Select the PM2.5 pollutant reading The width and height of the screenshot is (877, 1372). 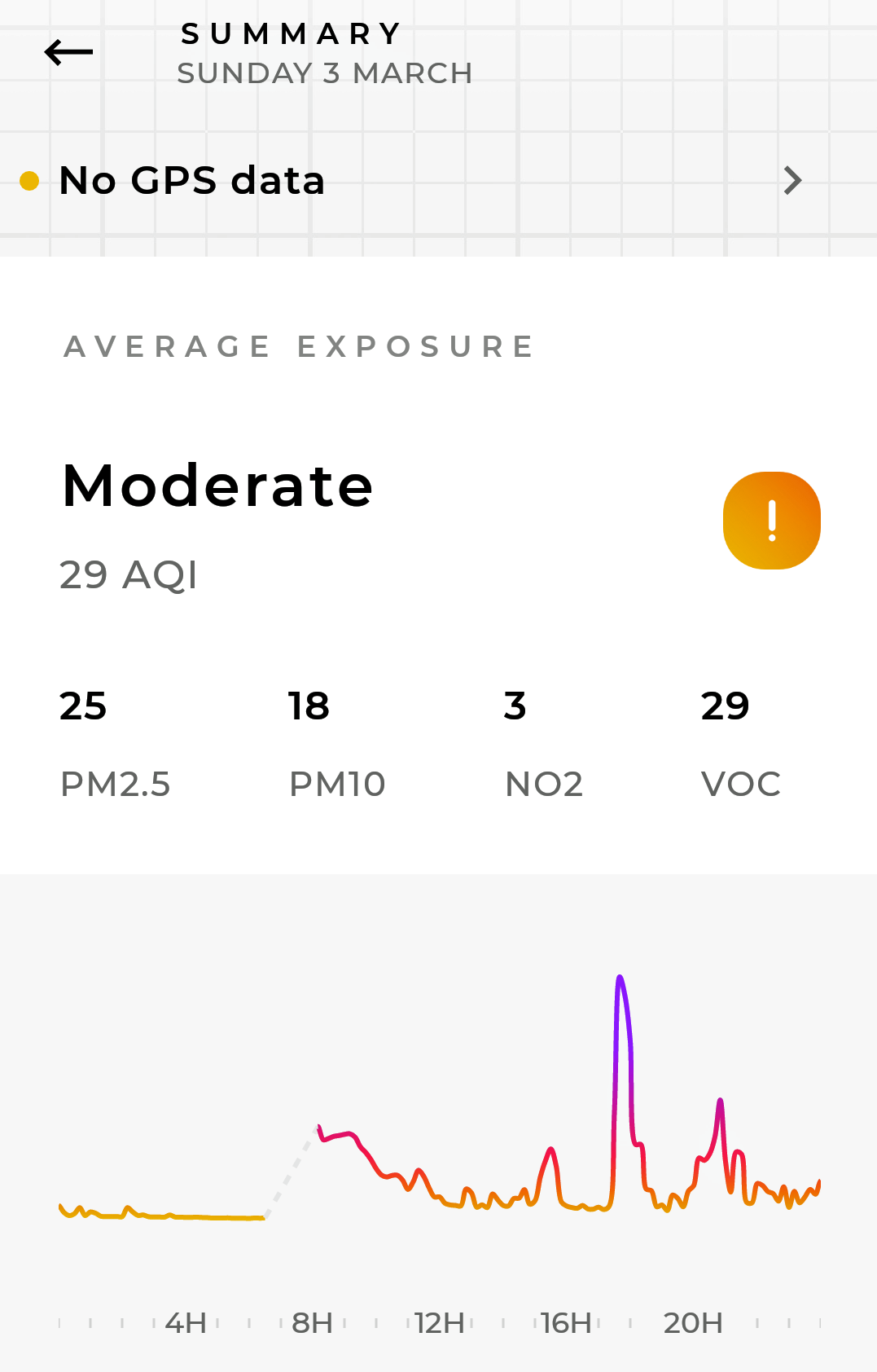(x=115, y=743)
